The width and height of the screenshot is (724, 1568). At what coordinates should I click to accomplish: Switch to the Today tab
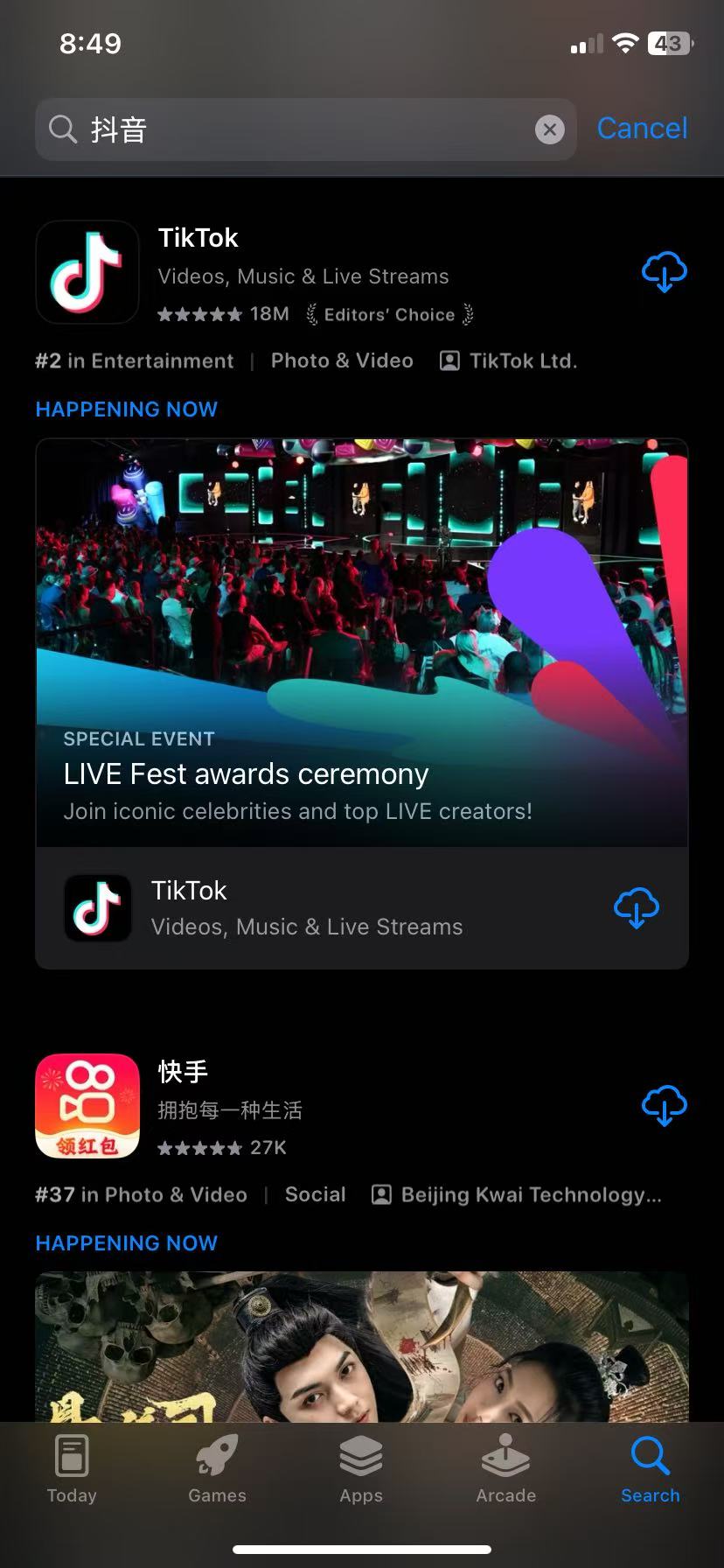tap(72, 1470)
